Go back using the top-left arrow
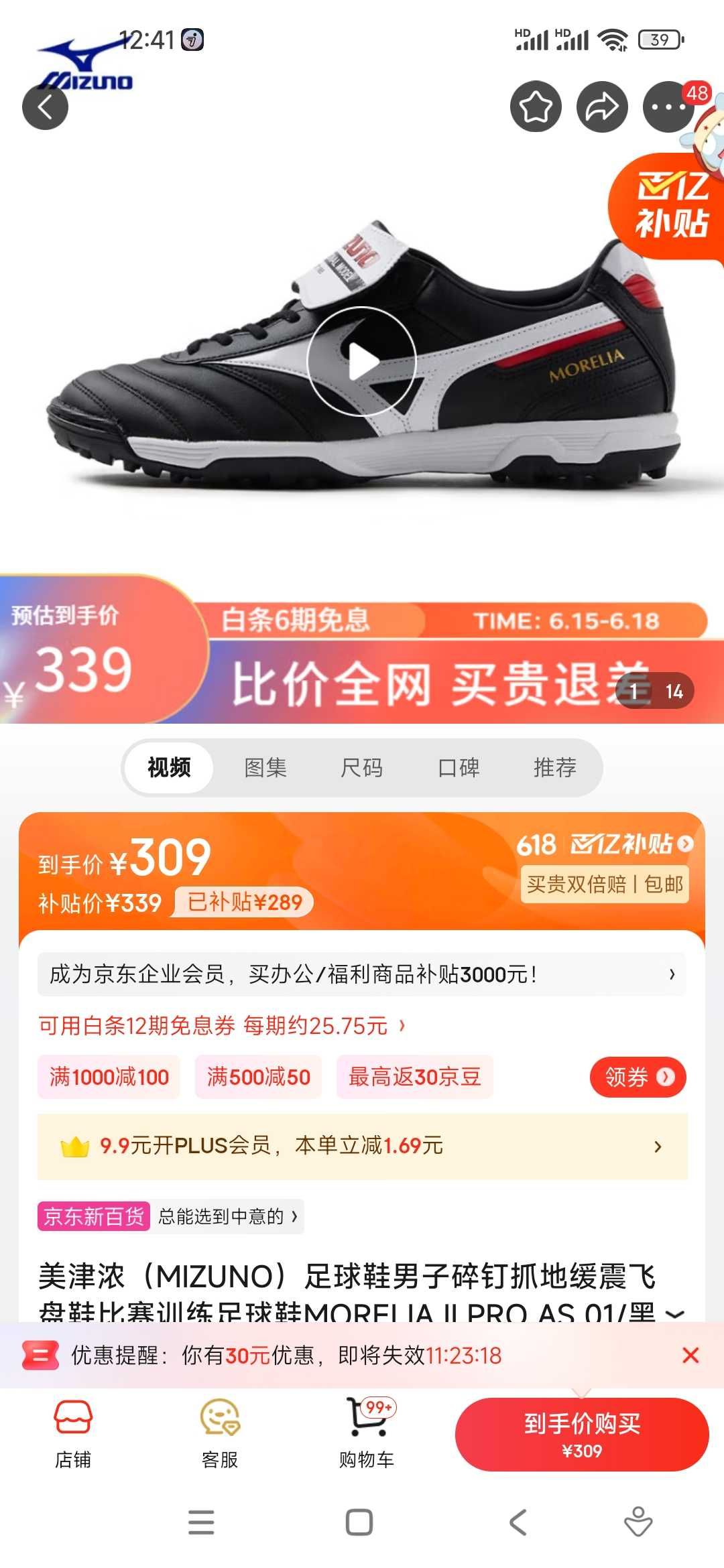Screen dimensions: 724x1568 click(45, 107)
